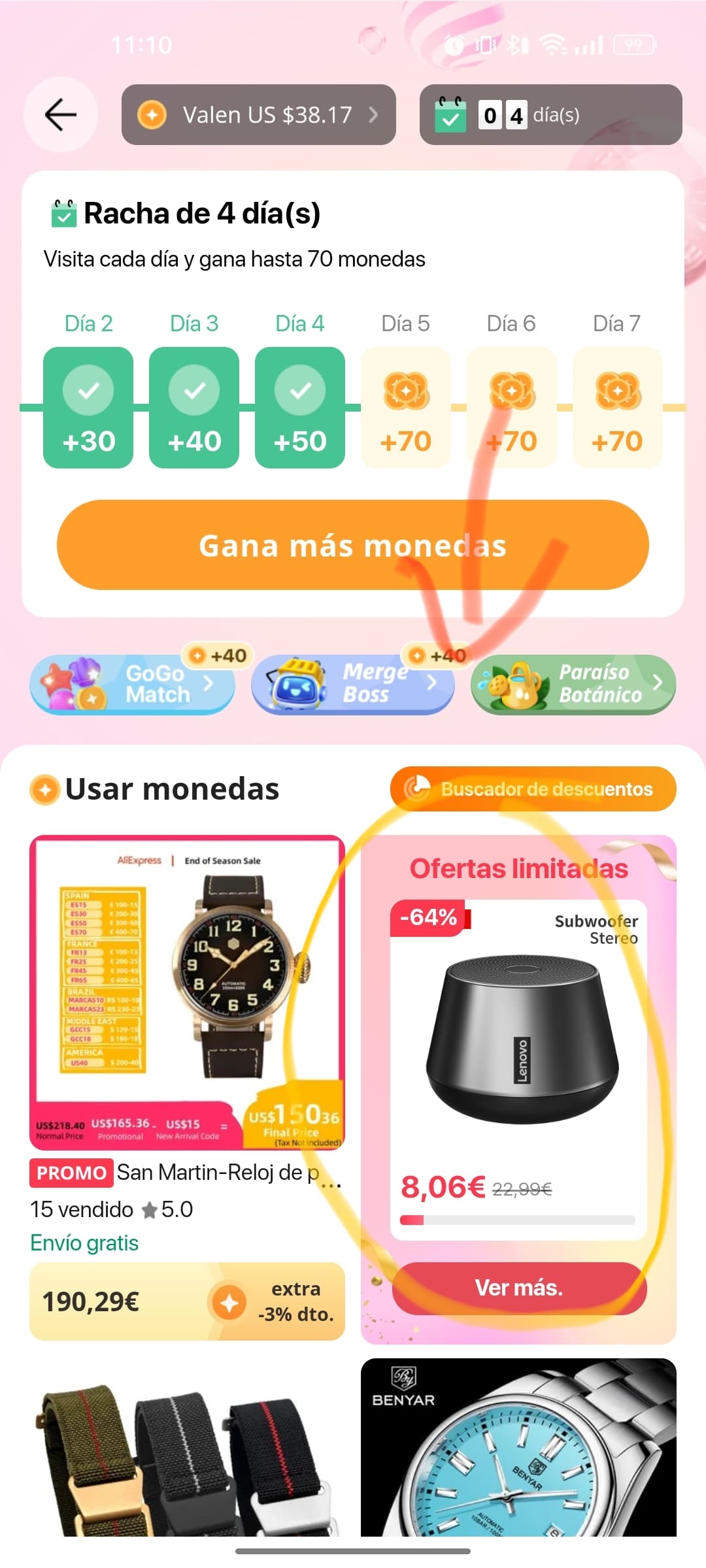
Task: Go back using the arrow button
Action: tap(61, 115)
